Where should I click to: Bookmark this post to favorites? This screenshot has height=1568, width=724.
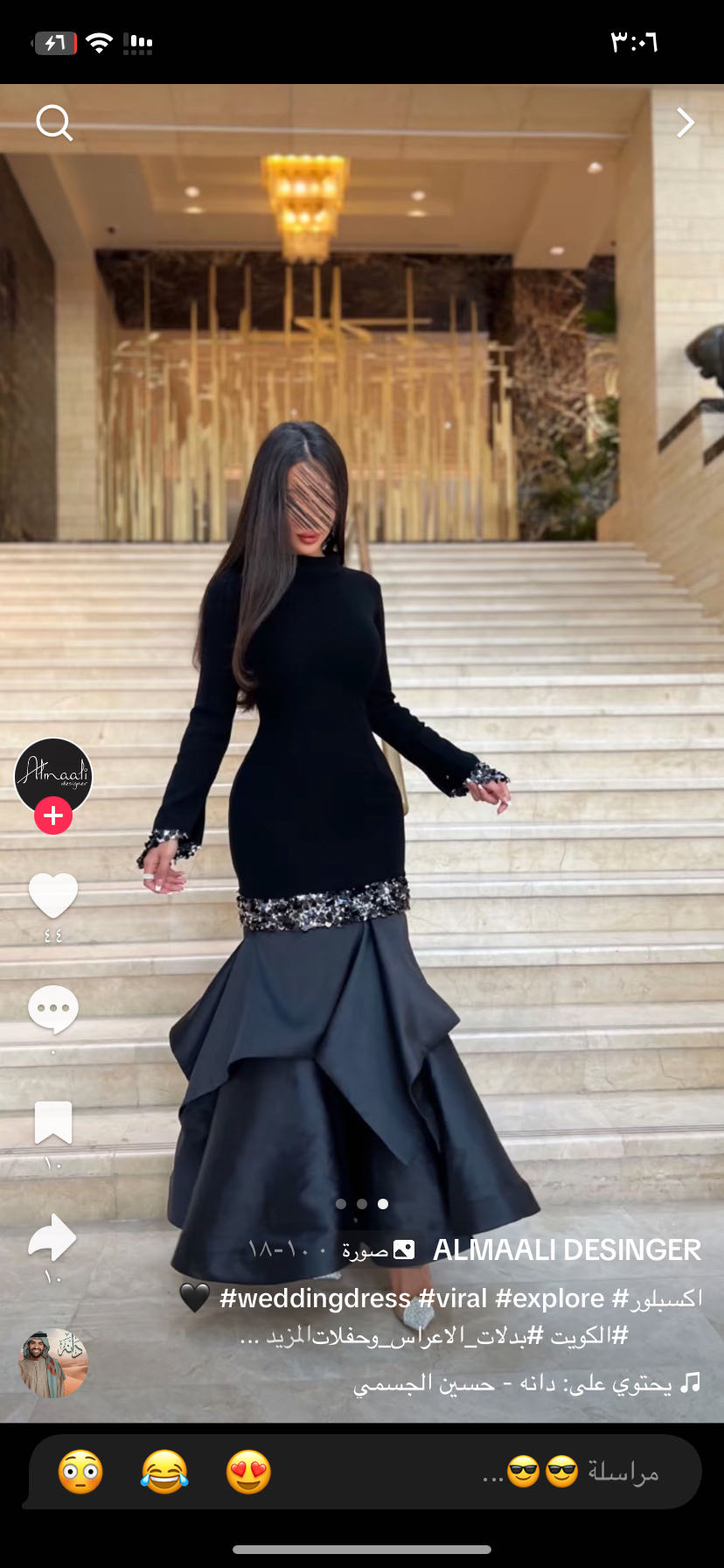coord(53,1123)
